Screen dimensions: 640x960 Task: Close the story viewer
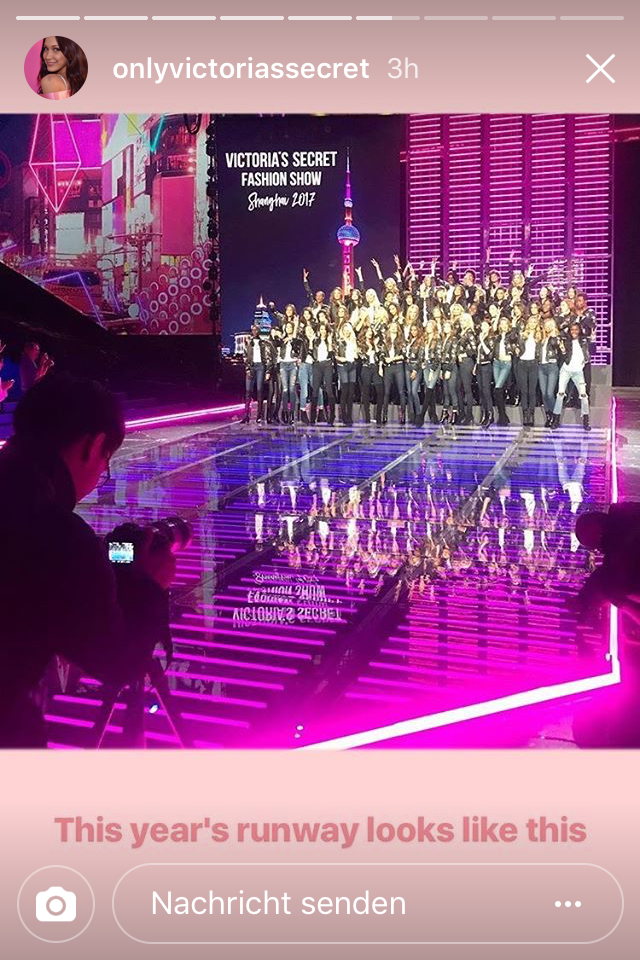click(x=600, y=69)
